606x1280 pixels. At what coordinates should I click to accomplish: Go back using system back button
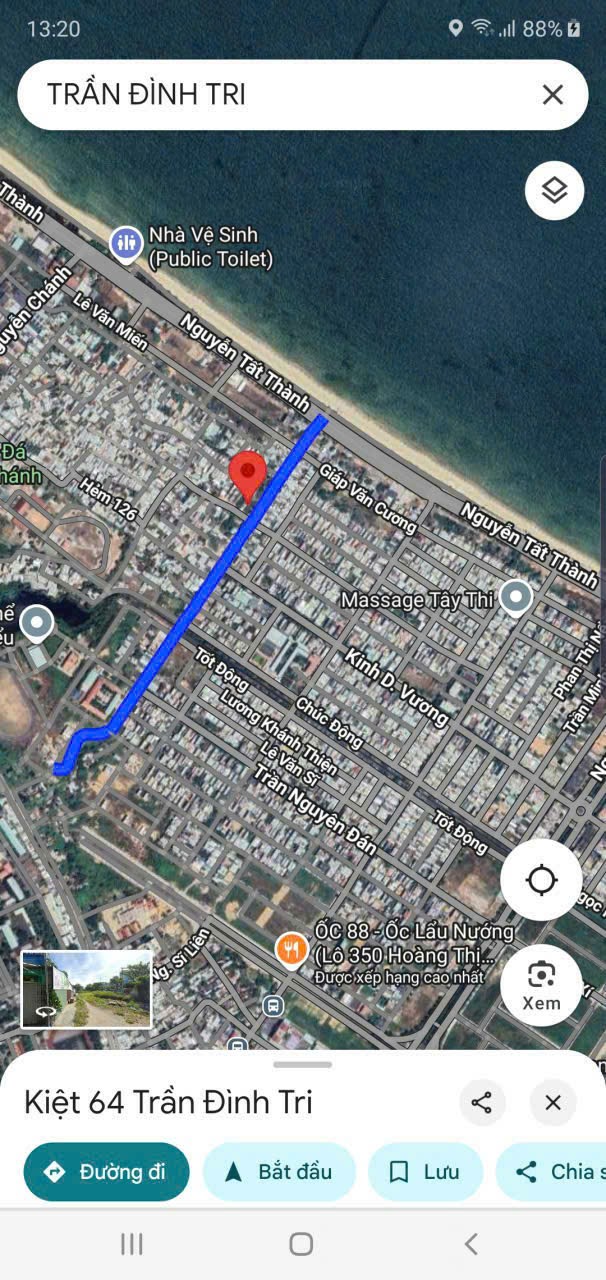pos(471,1244)
